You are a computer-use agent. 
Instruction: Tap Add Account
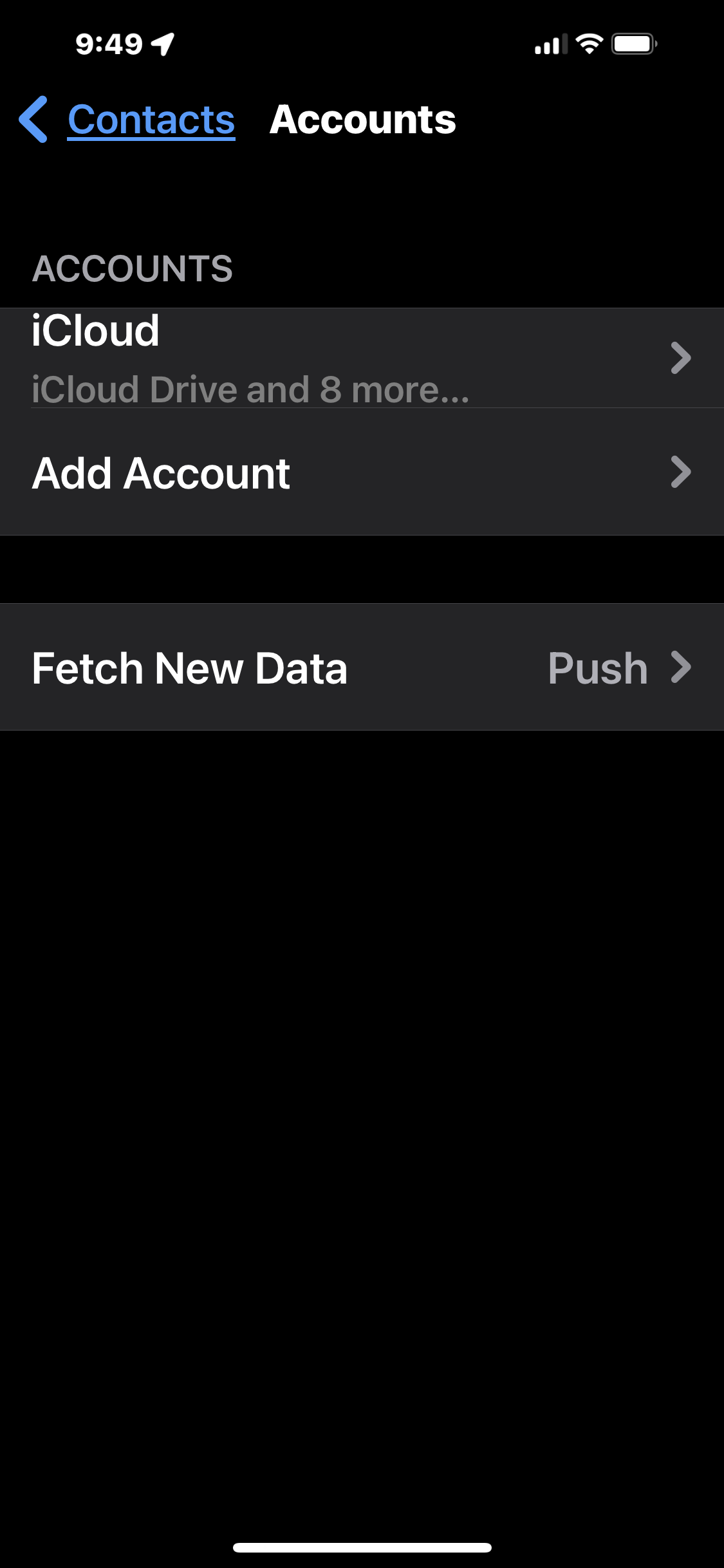[x=362, y=472]
